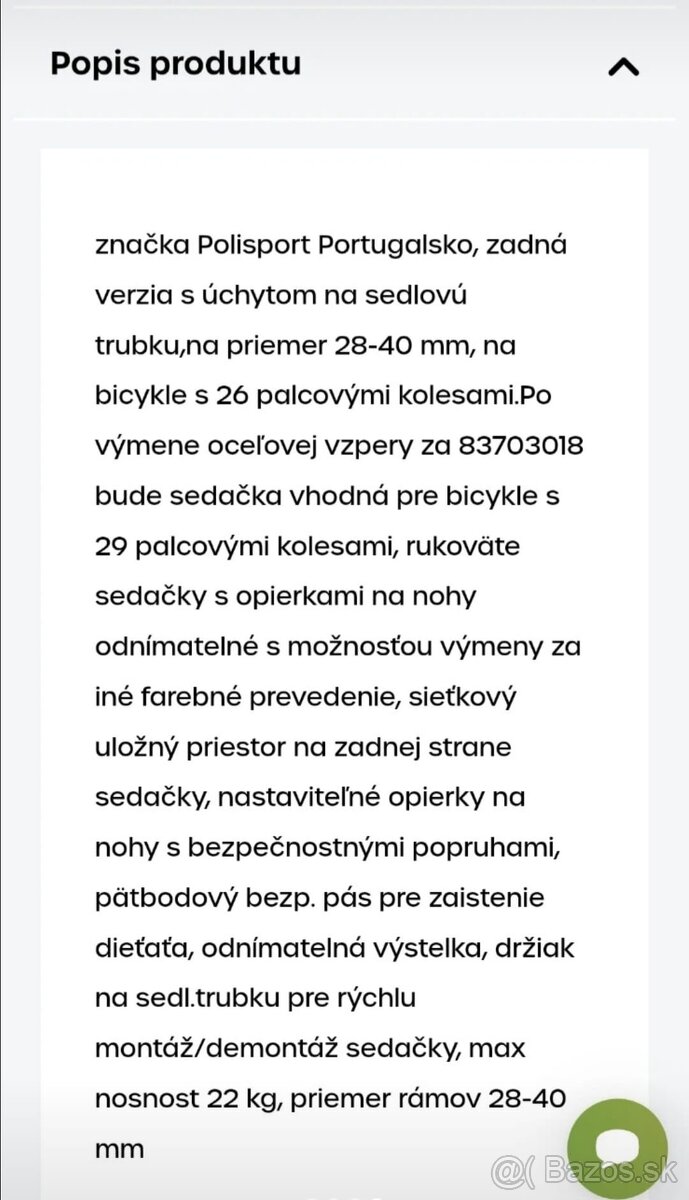Collapse the Popis produktu section

pyautogui.click(x=623, y=67)
